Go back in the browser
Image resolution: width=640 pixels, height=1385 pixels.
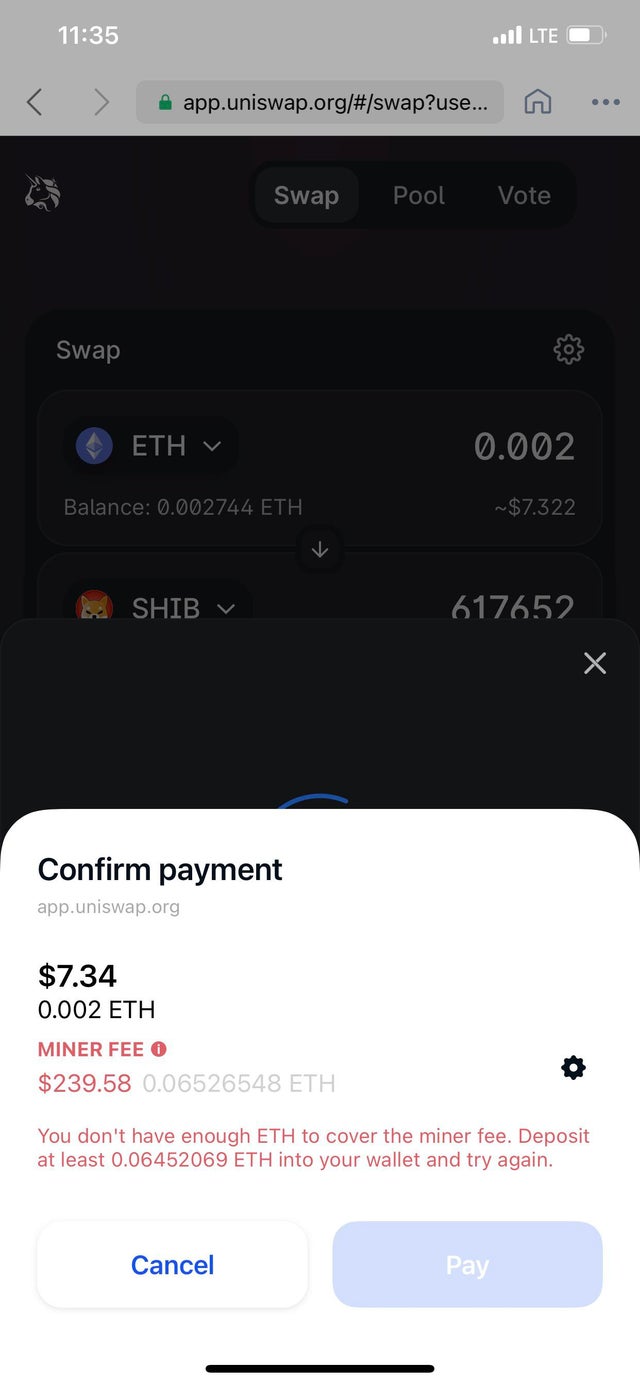click(x=35, y=102)
